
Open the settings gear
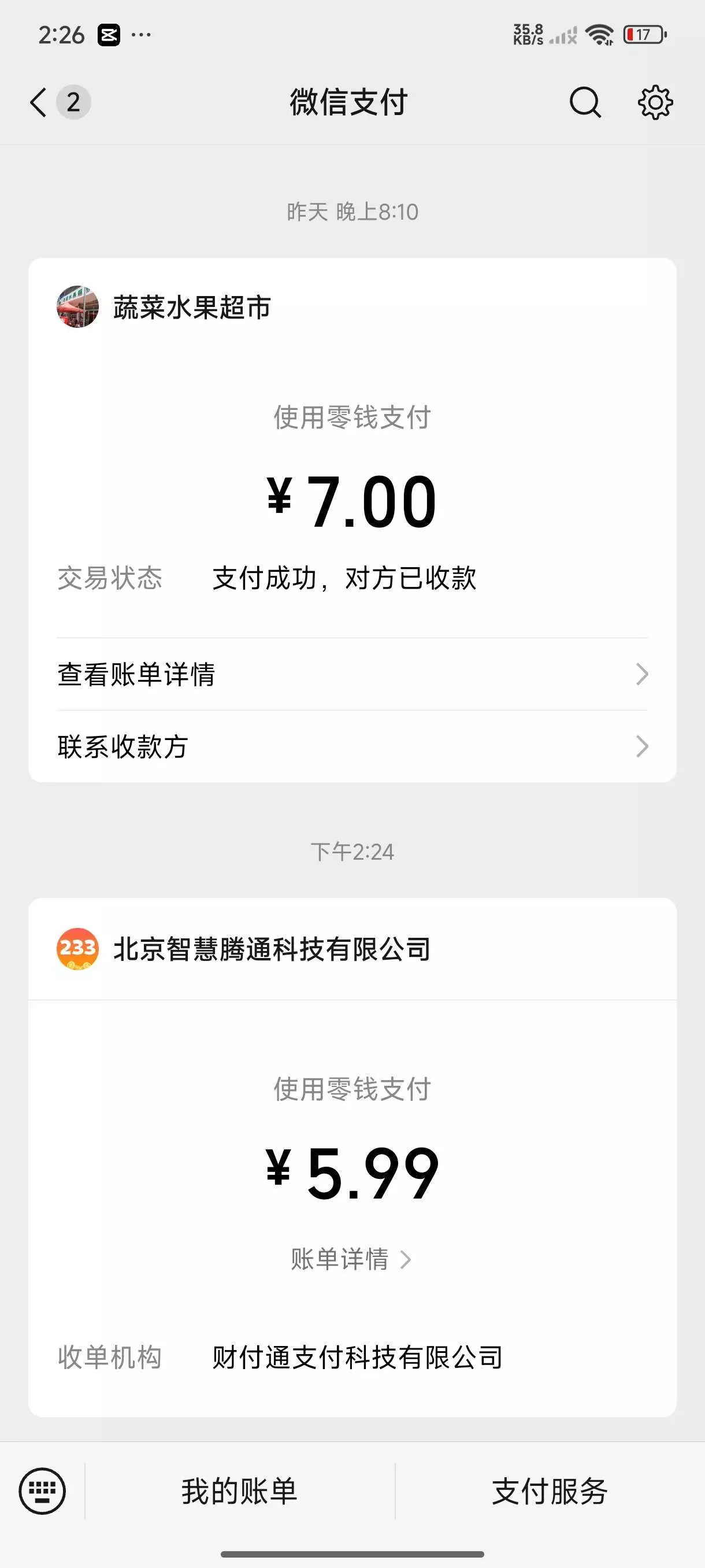[655, 102]
